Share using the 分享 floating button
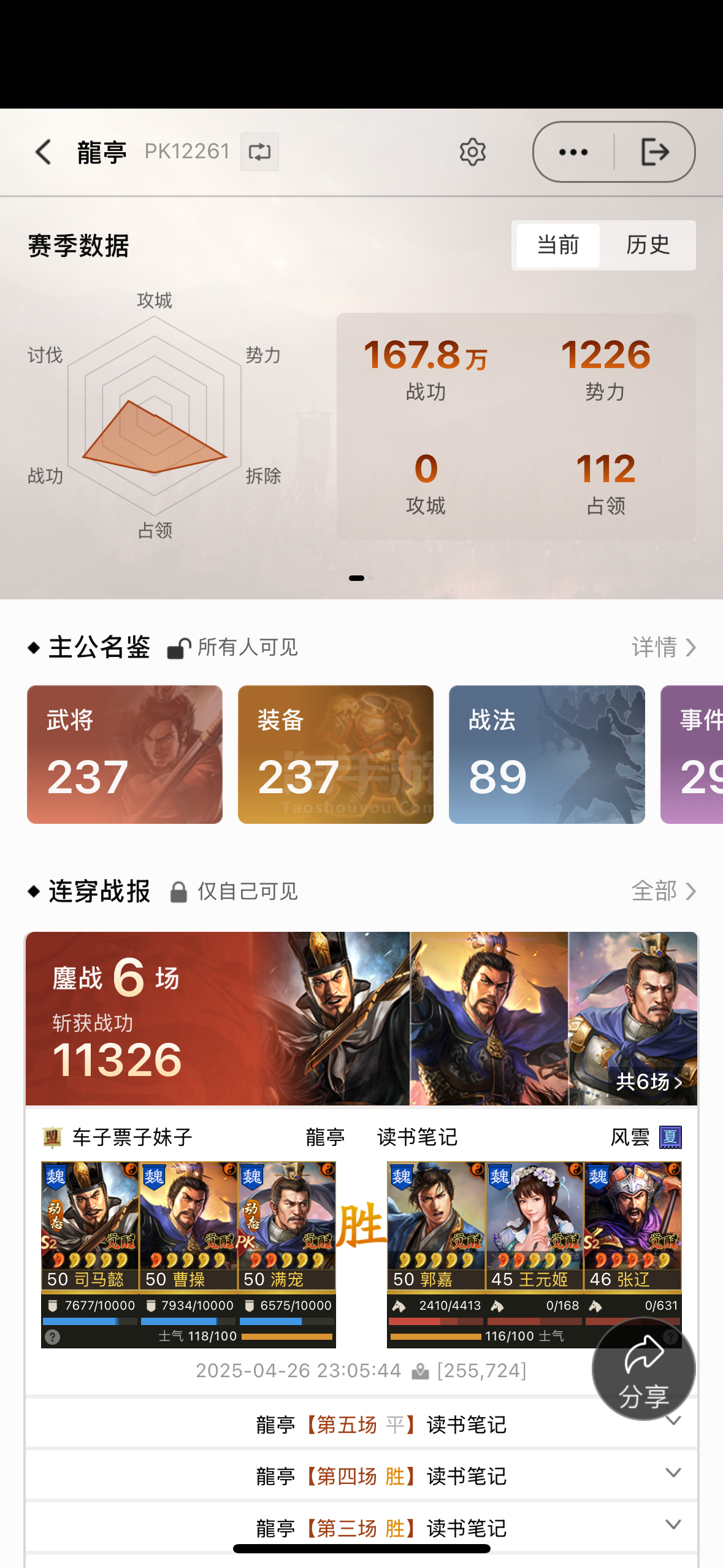723x1568 pixels. 643,1369
